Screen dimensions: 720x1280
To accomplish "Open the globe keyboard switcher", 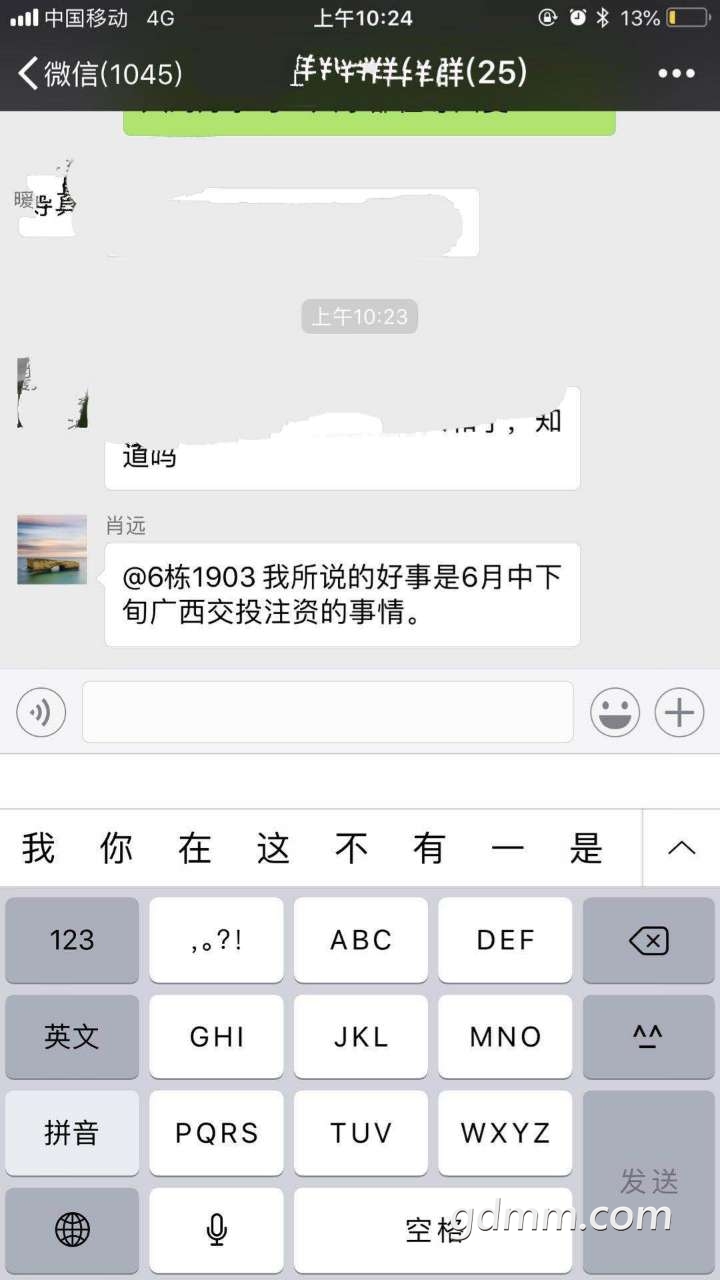I will 72,1229.
